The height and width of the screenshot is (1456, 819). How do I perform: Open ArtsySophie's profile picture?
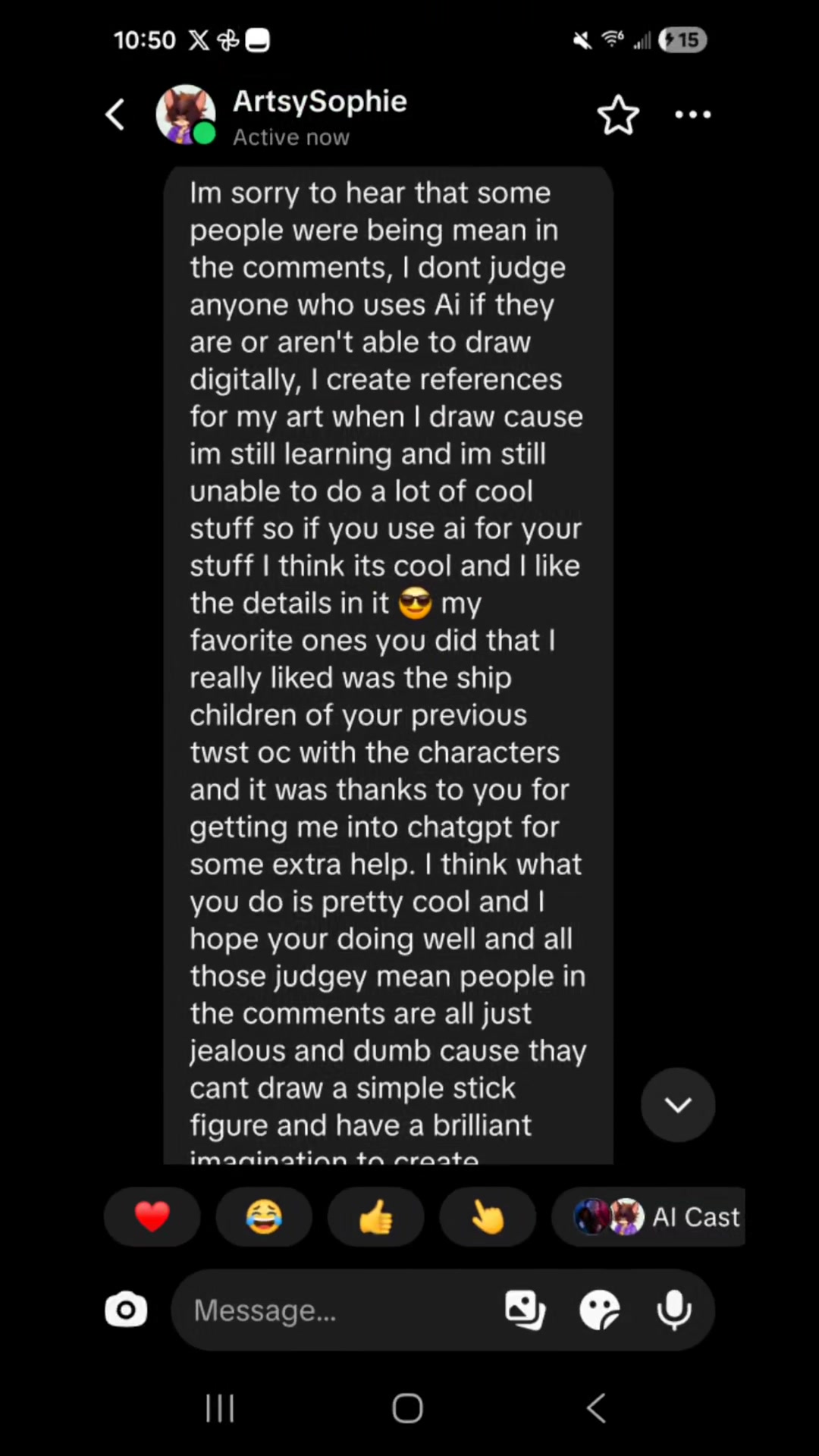pos(186,115)
